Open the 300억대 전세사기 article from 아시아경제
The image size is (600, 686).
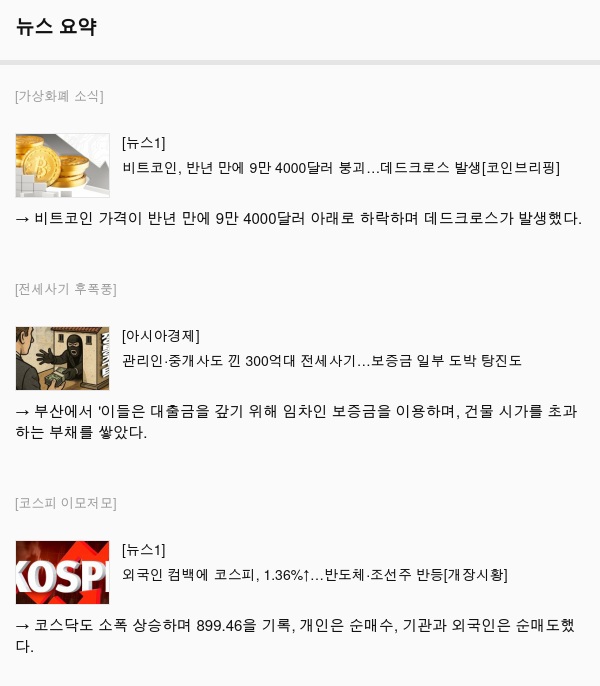[x=321, y=361]
